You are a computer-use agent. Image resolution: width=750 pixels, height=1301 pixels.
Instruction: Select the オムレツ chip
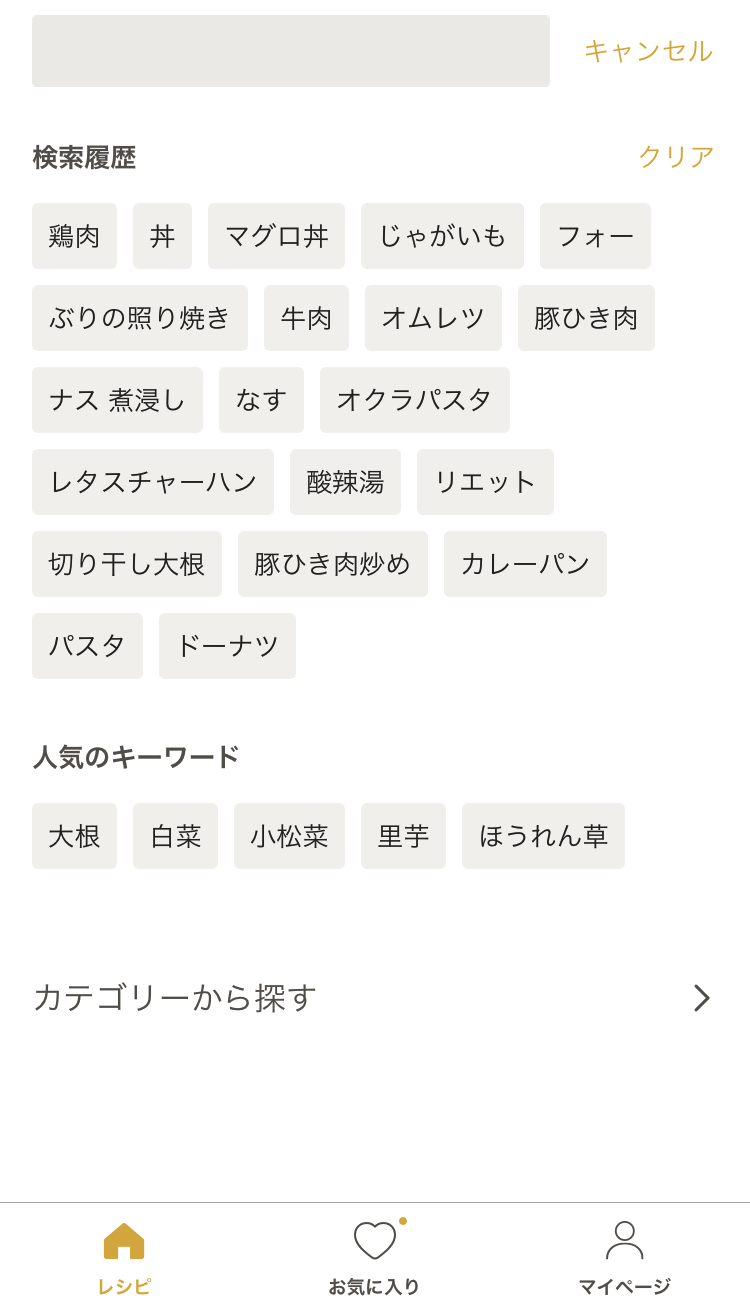click(x=433, y=318)
